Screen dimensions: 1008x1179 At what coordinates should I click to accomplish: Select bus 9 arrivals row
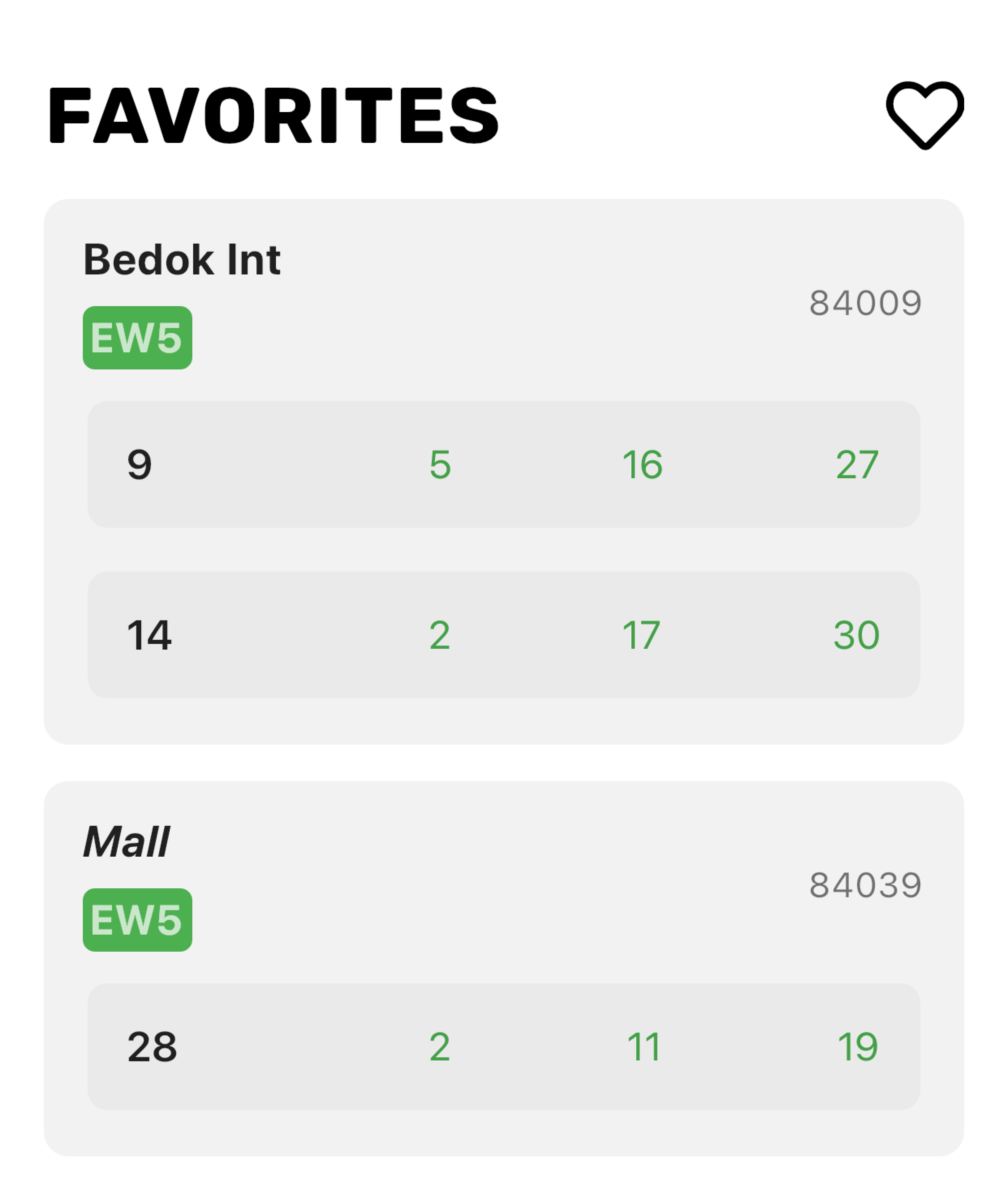[503, 464]
